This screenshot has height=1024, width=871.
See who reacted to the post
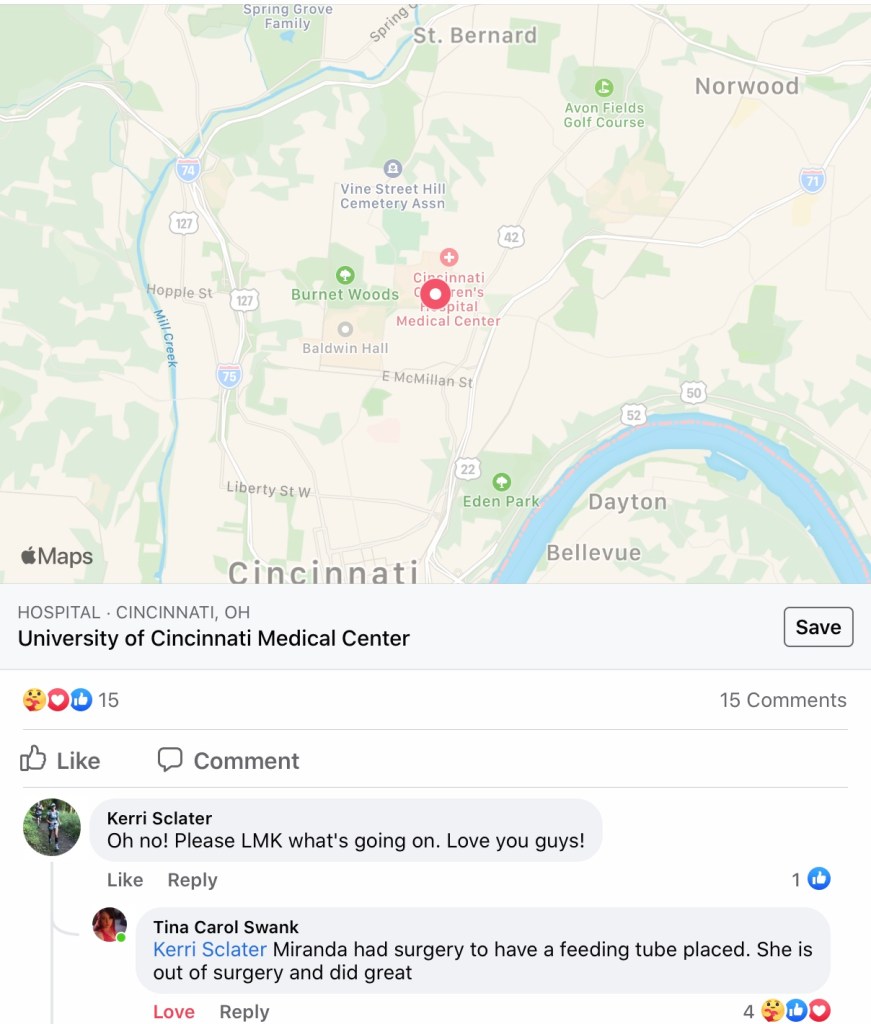coord(70,700)
